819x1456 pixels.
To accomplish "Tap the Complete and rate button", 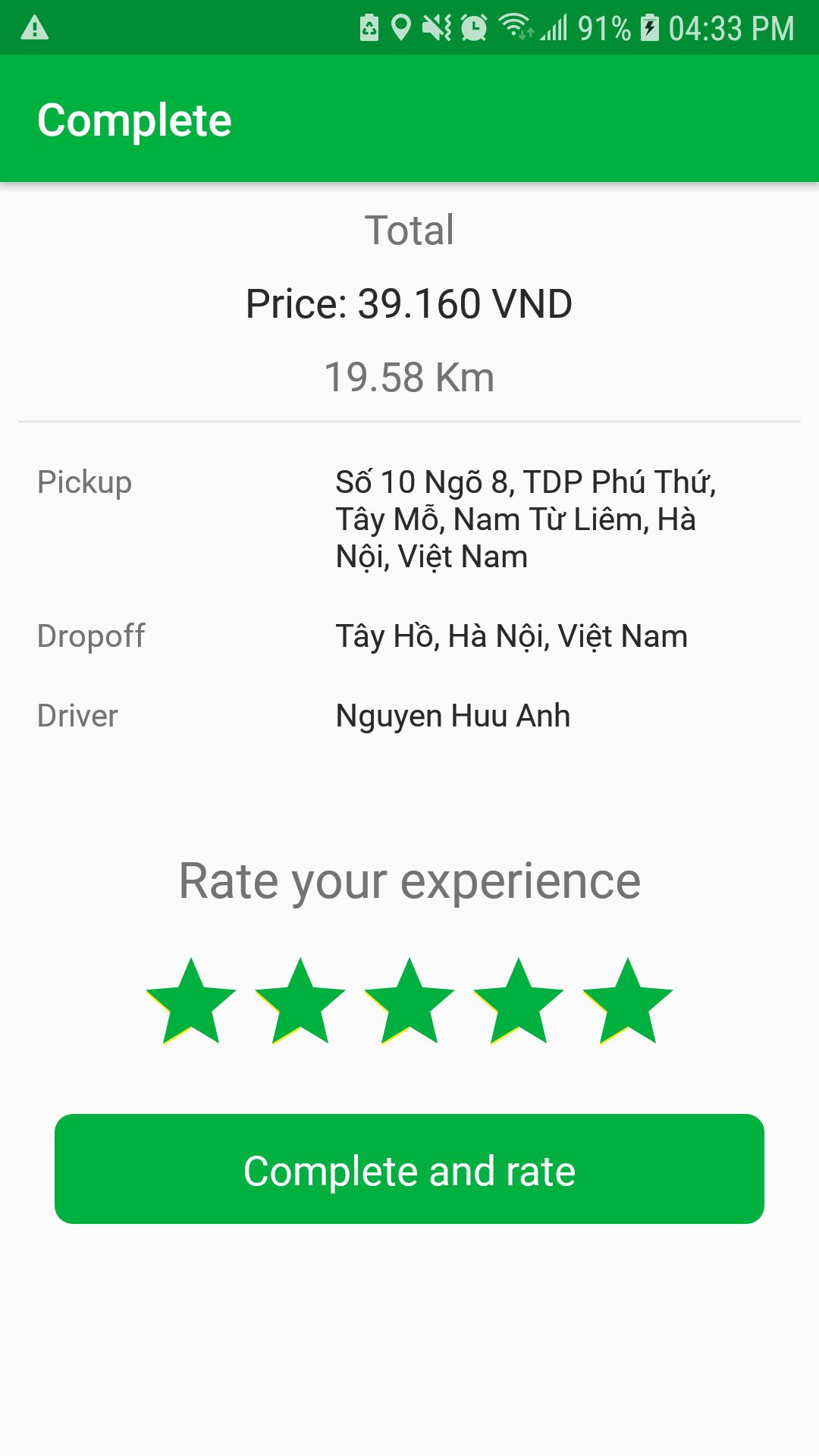I will 409,1169.
